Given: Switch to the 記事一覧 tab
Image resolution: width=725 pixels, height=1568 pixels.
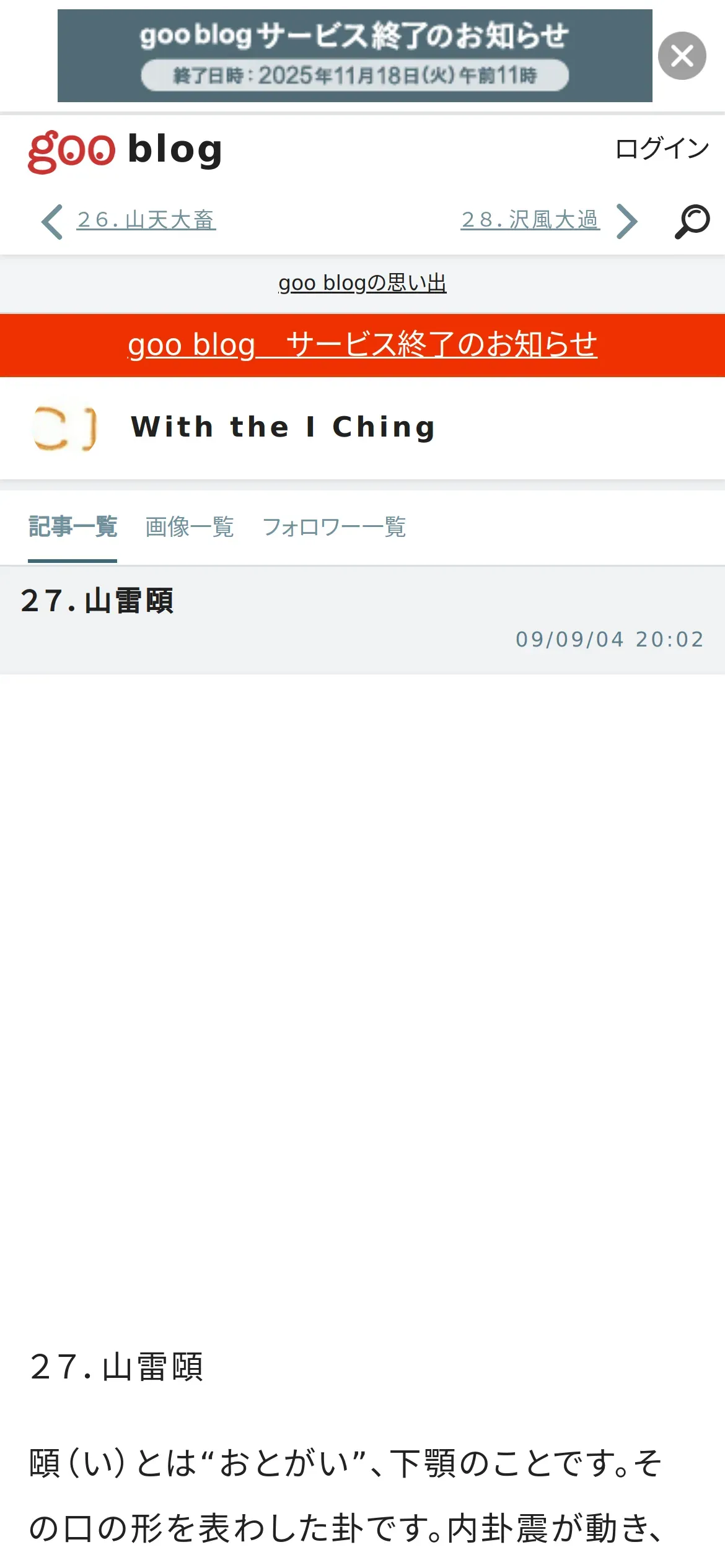Looking at the screenshot, I should tap(72, 527).
